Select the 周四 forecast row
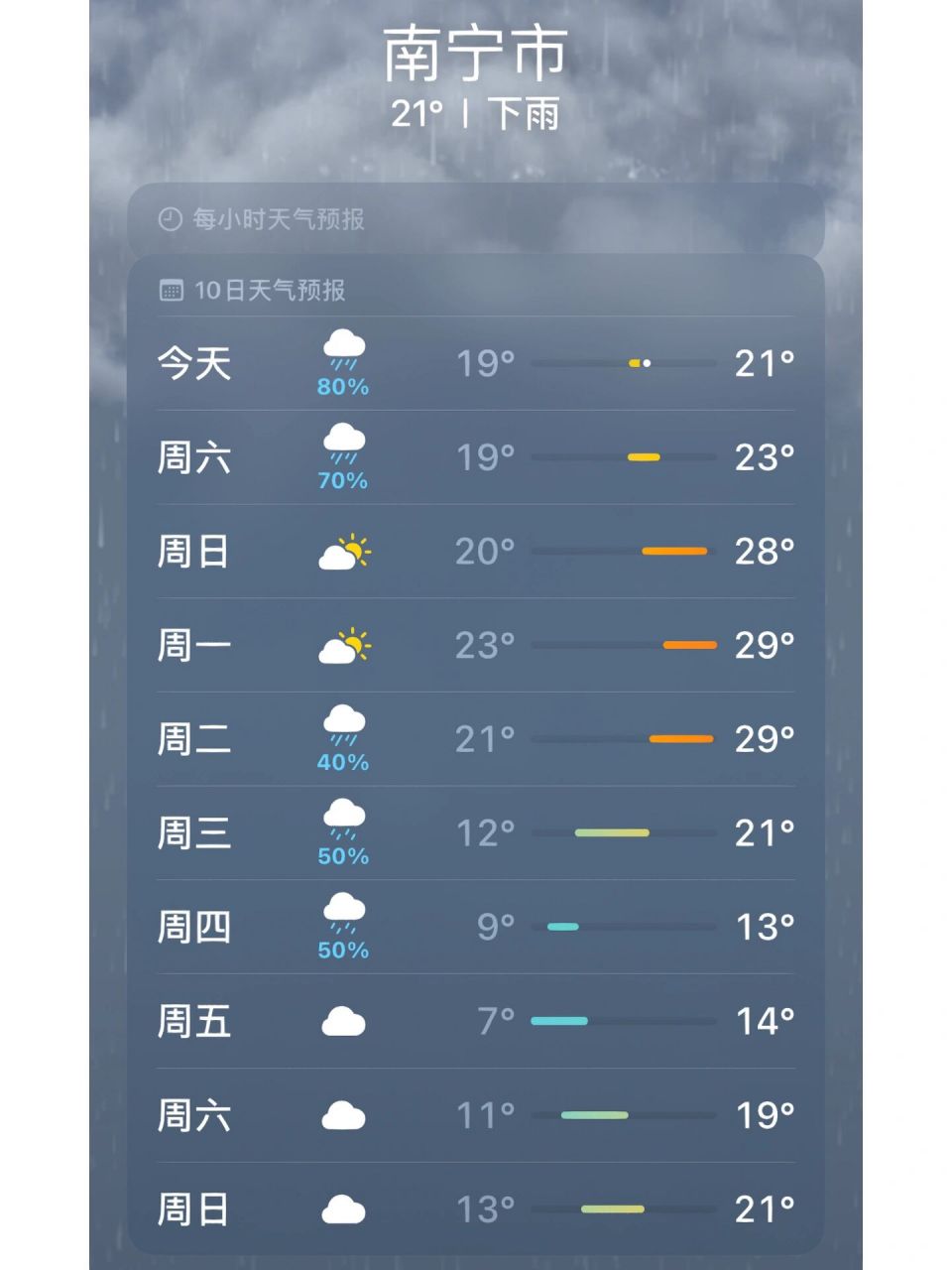 point(474,926)
